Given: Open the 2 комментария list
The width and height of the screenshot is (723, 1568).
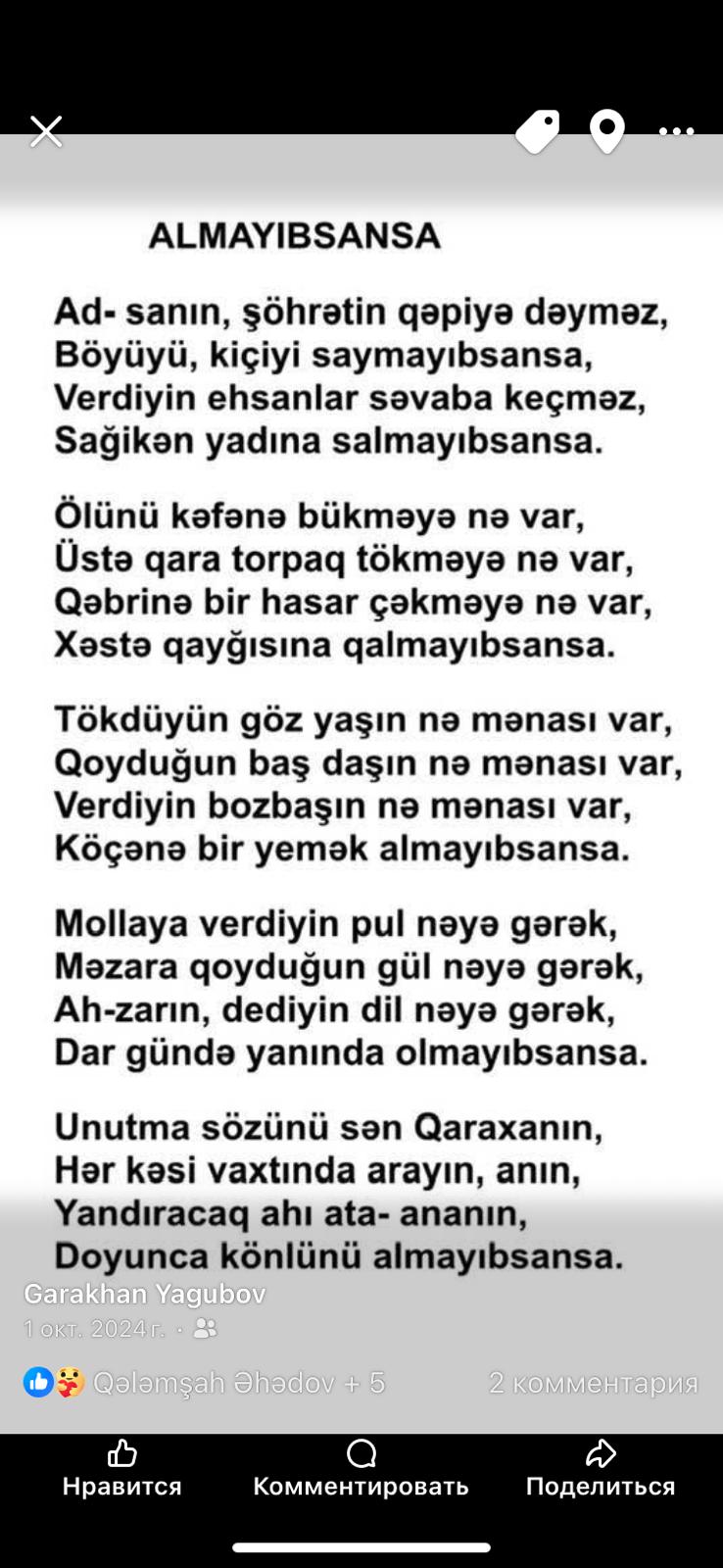Looking at the screenshot, I should click(593, 1383).
